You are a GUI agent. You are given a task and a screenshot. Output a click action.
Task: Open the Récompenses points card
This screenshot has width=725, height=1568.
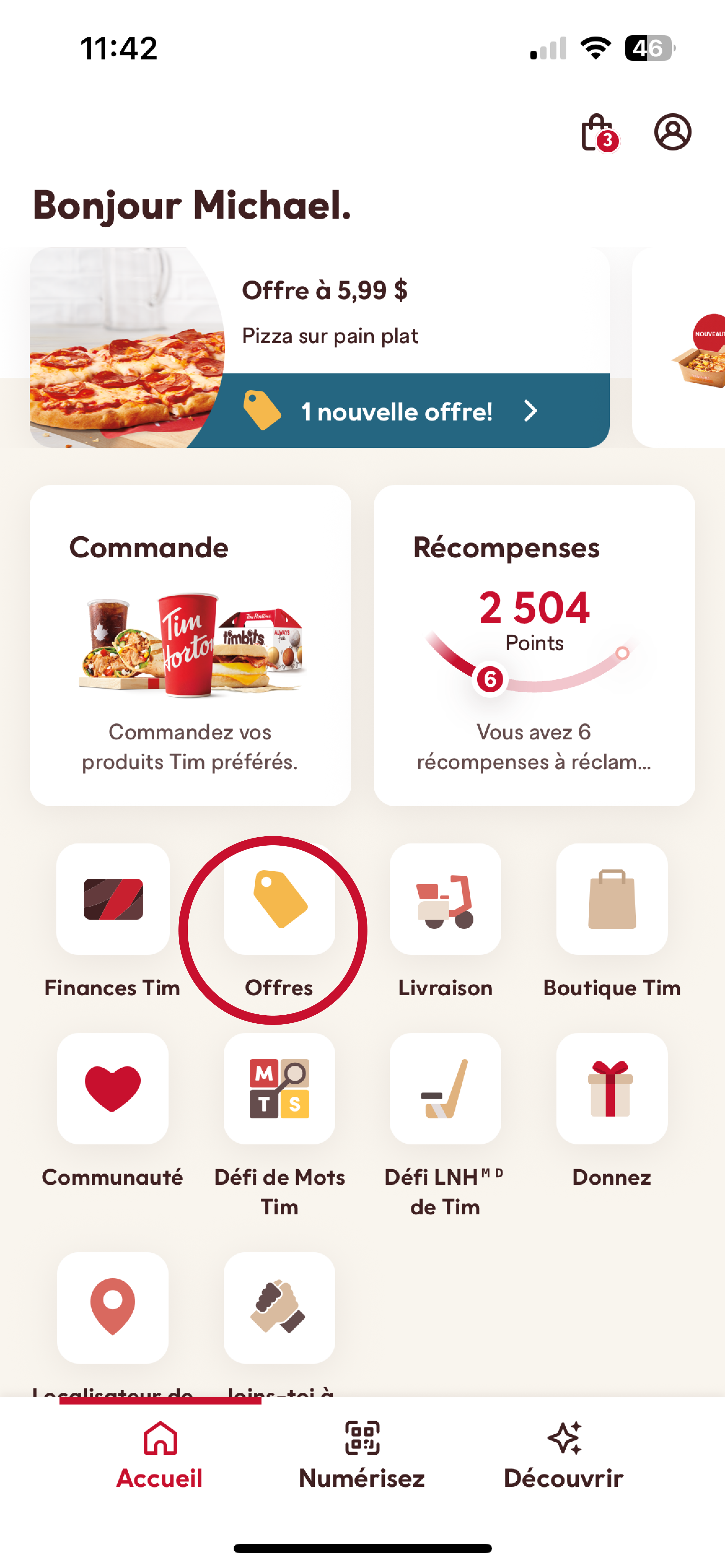coord(534,645)
